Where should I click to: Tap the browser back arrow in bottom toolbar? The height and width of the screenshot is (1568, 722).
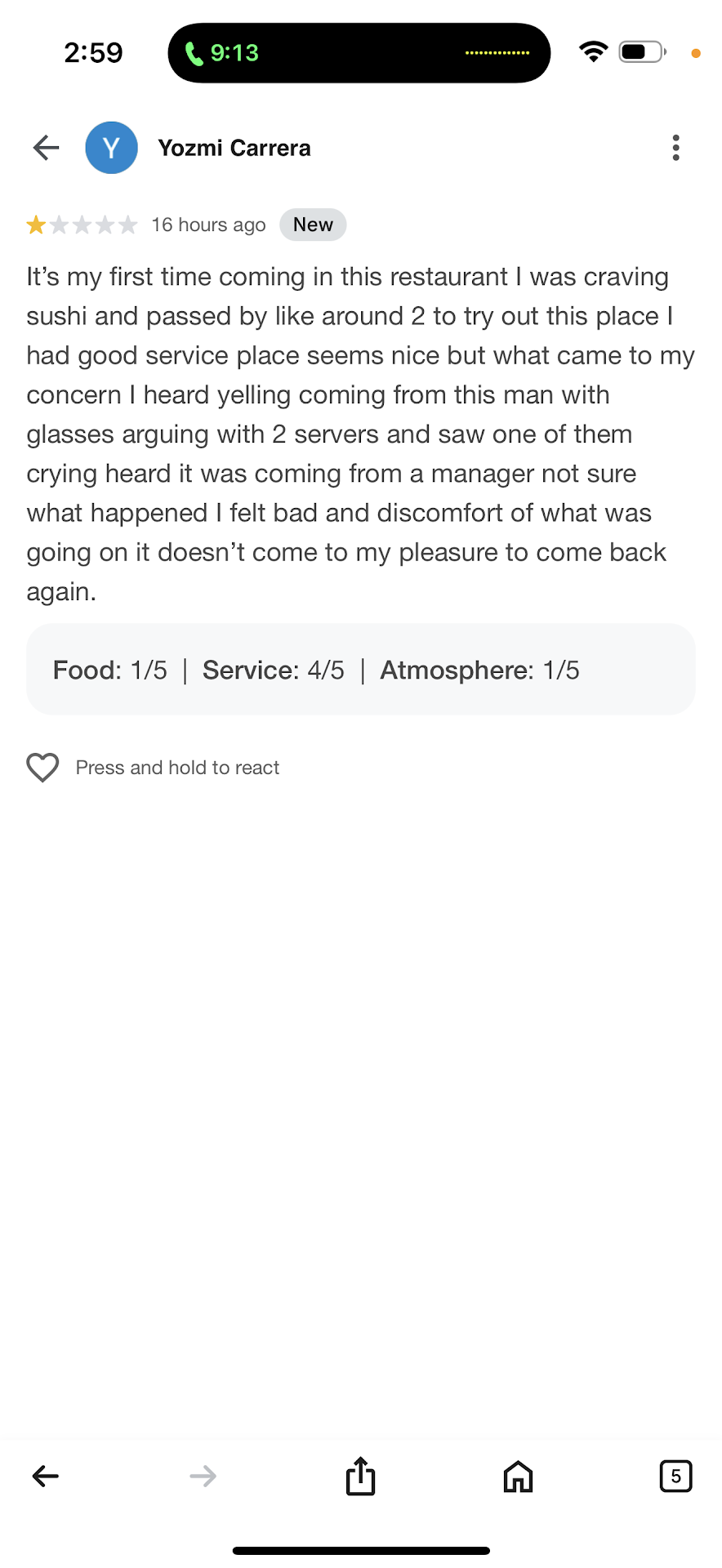click(x=46, y=1476)
